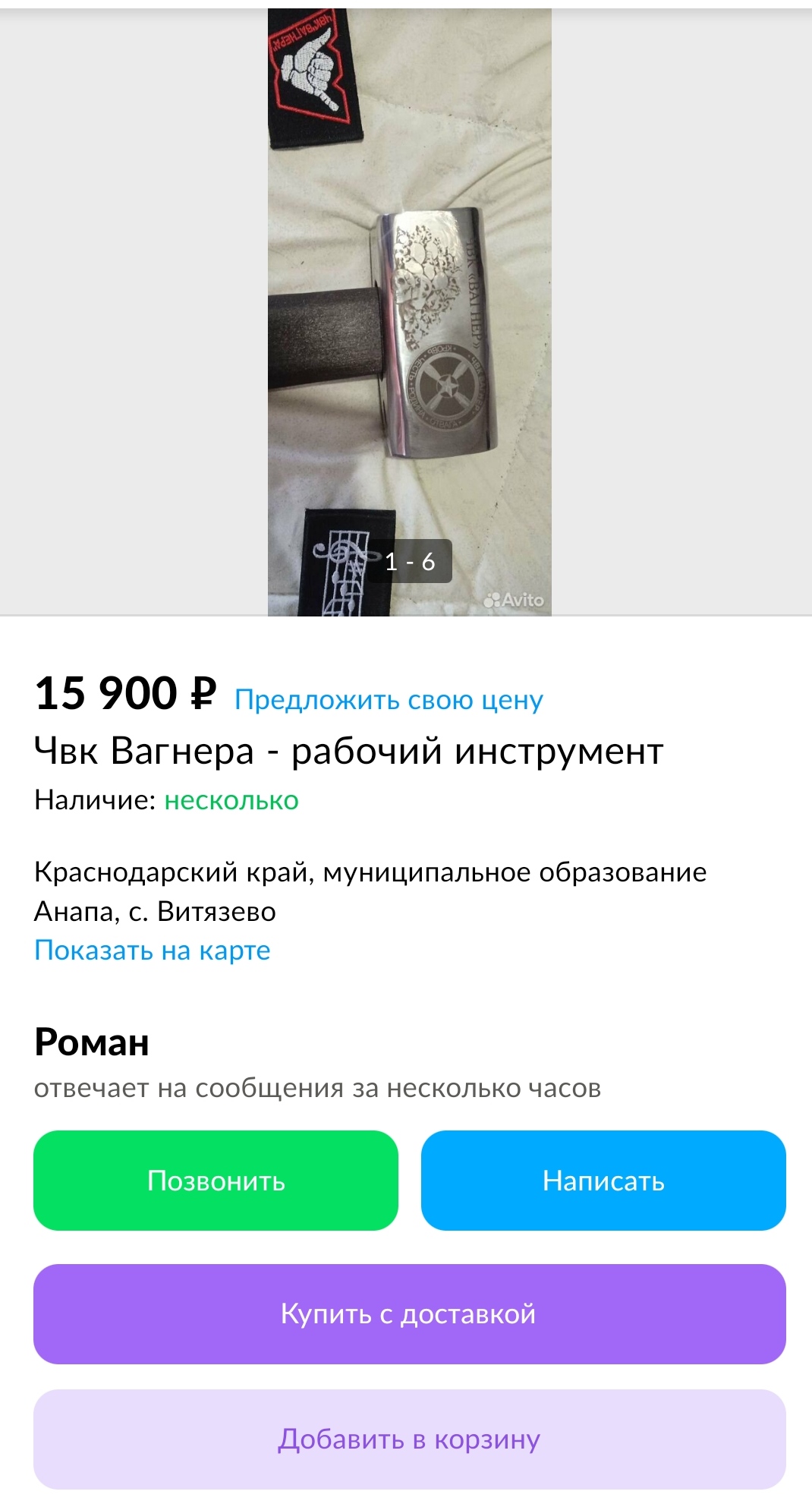Select 'Купить с доставкой'
Image resolution: width=812 pixels, height=1504 pixels.
[409, 1313]
